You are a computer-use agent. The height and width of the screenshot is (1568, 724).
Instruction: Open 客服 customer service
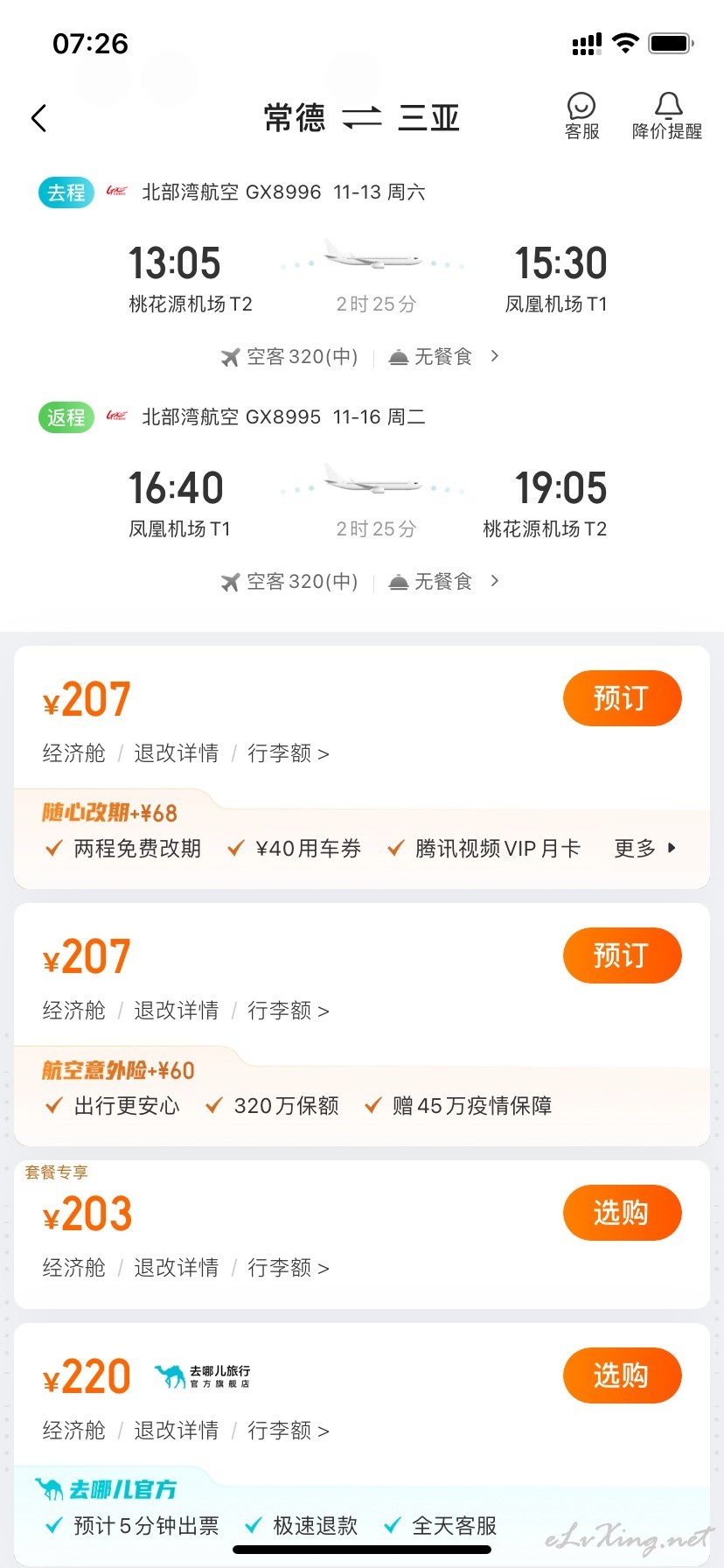click(581, 116)
